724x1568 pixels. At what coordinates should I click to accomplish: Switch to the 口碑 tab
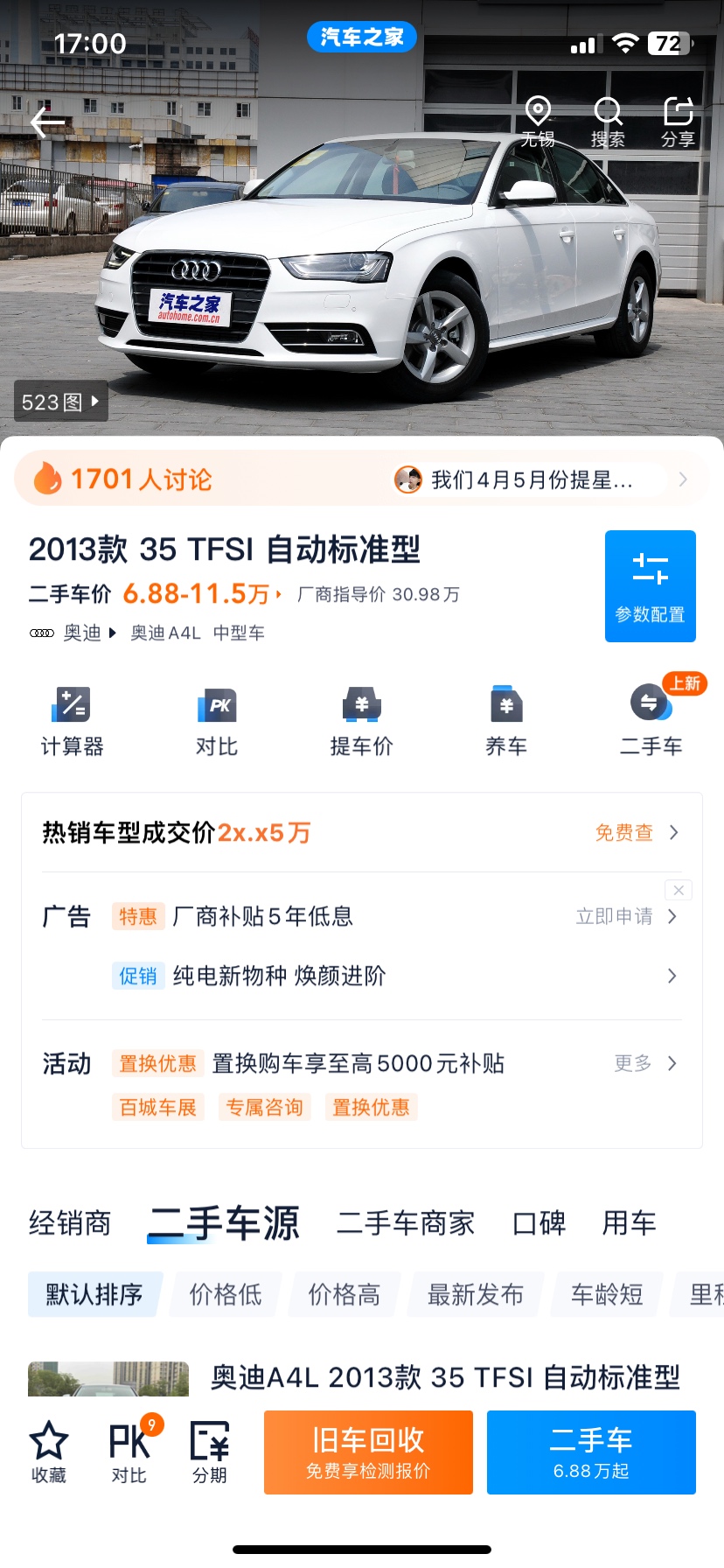tap(539, 1223)
